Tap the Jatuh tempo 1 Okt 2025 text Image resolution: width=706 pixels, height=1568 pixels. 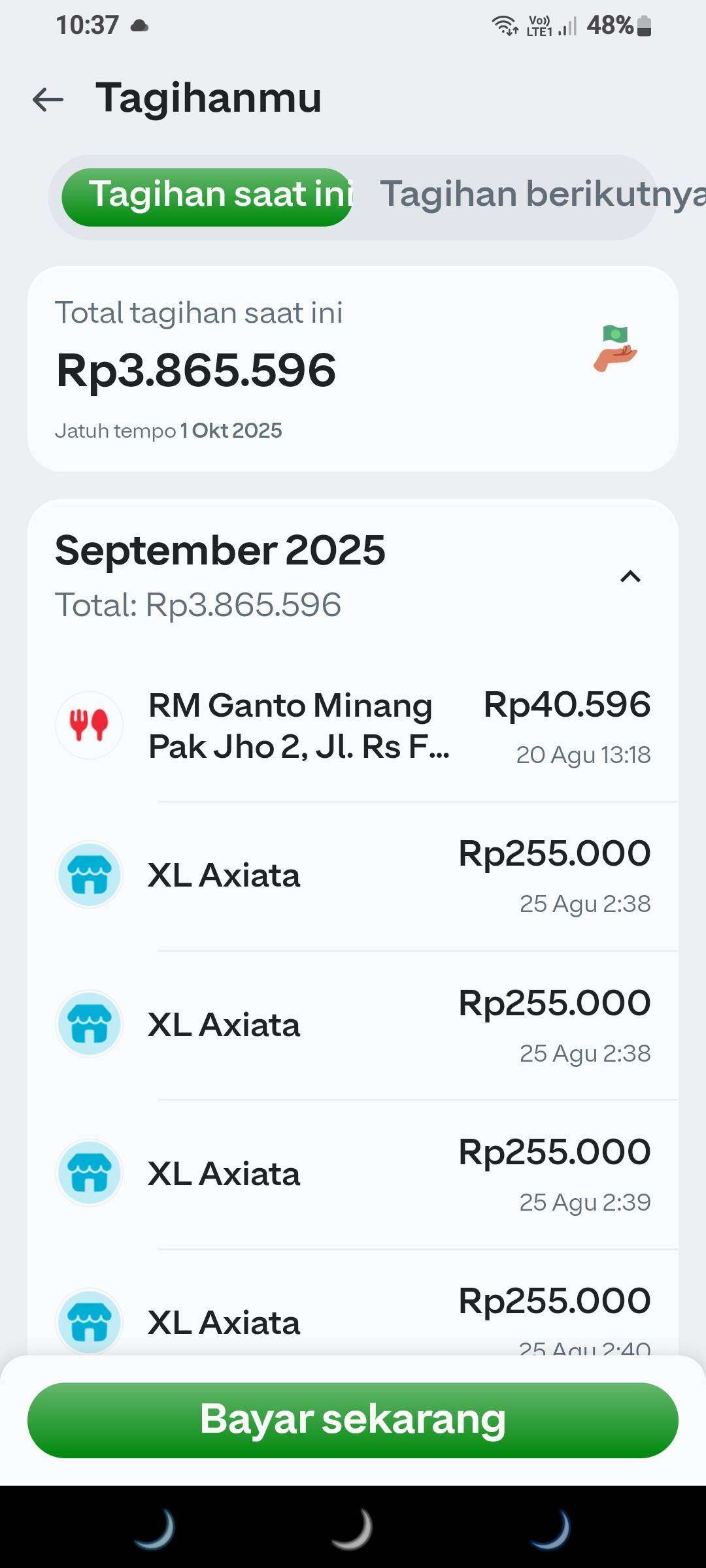pos(169,430)
